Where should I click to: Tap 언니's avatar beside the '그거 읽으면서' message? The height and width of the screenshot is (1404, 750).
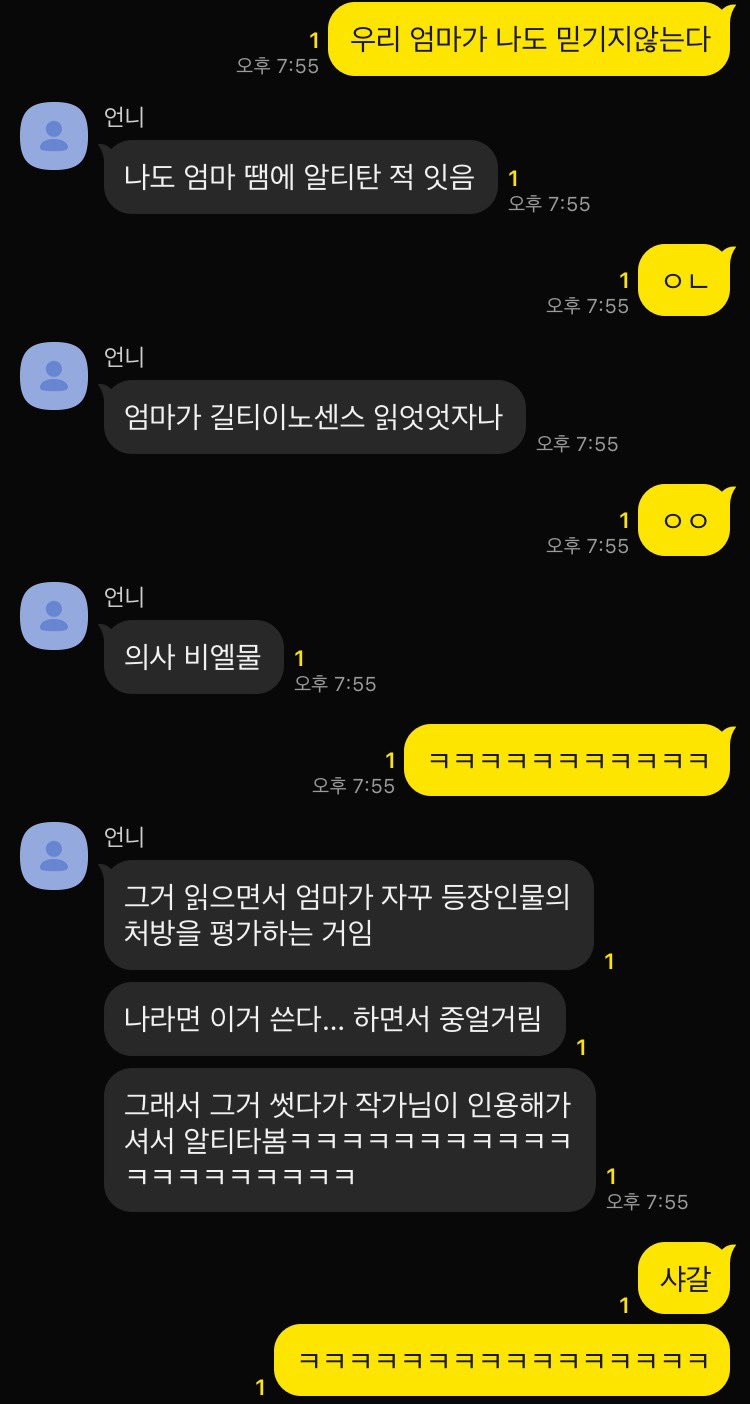click(x=54, y=856)
